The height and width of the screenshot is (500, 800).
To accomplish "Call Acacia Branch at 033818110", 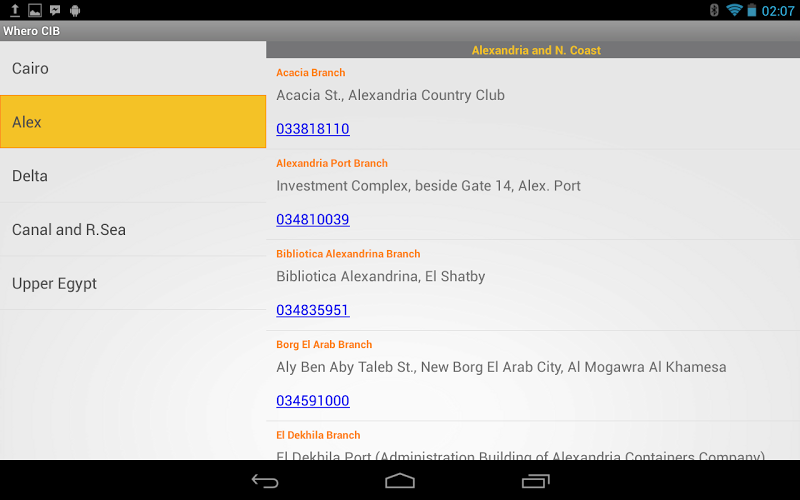I will coord(313,129).
